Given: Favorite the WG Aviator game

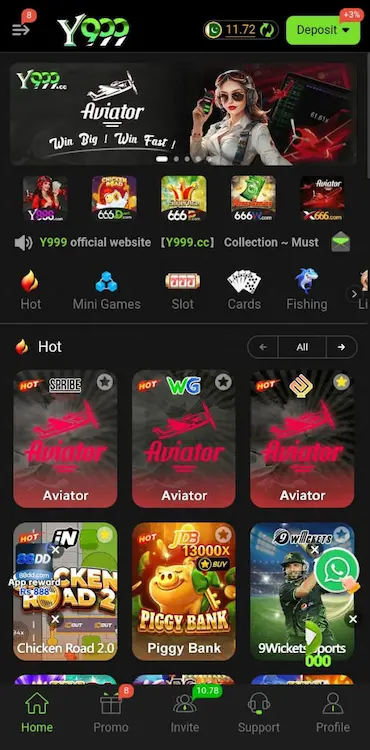Looking at the screenshot, I should click(x=223, y=382).
